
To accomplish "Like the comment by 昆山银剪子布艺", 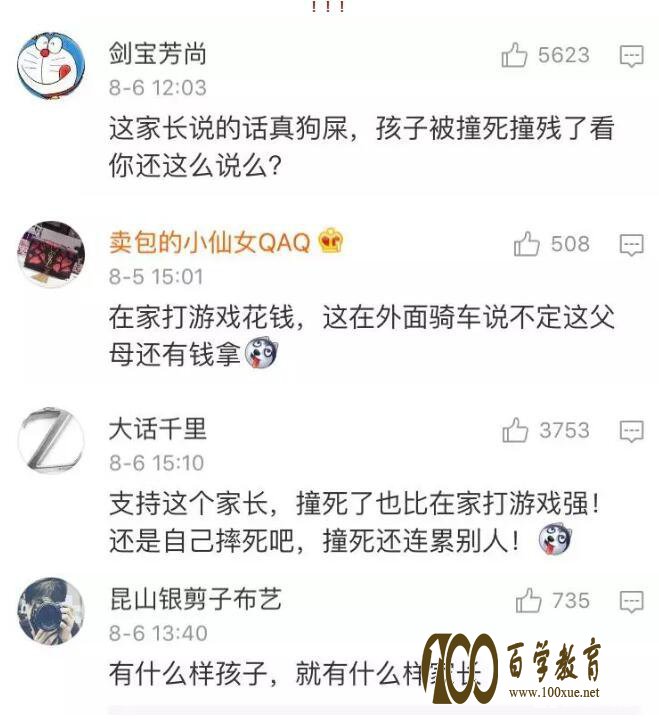I will tap(528, 600).
